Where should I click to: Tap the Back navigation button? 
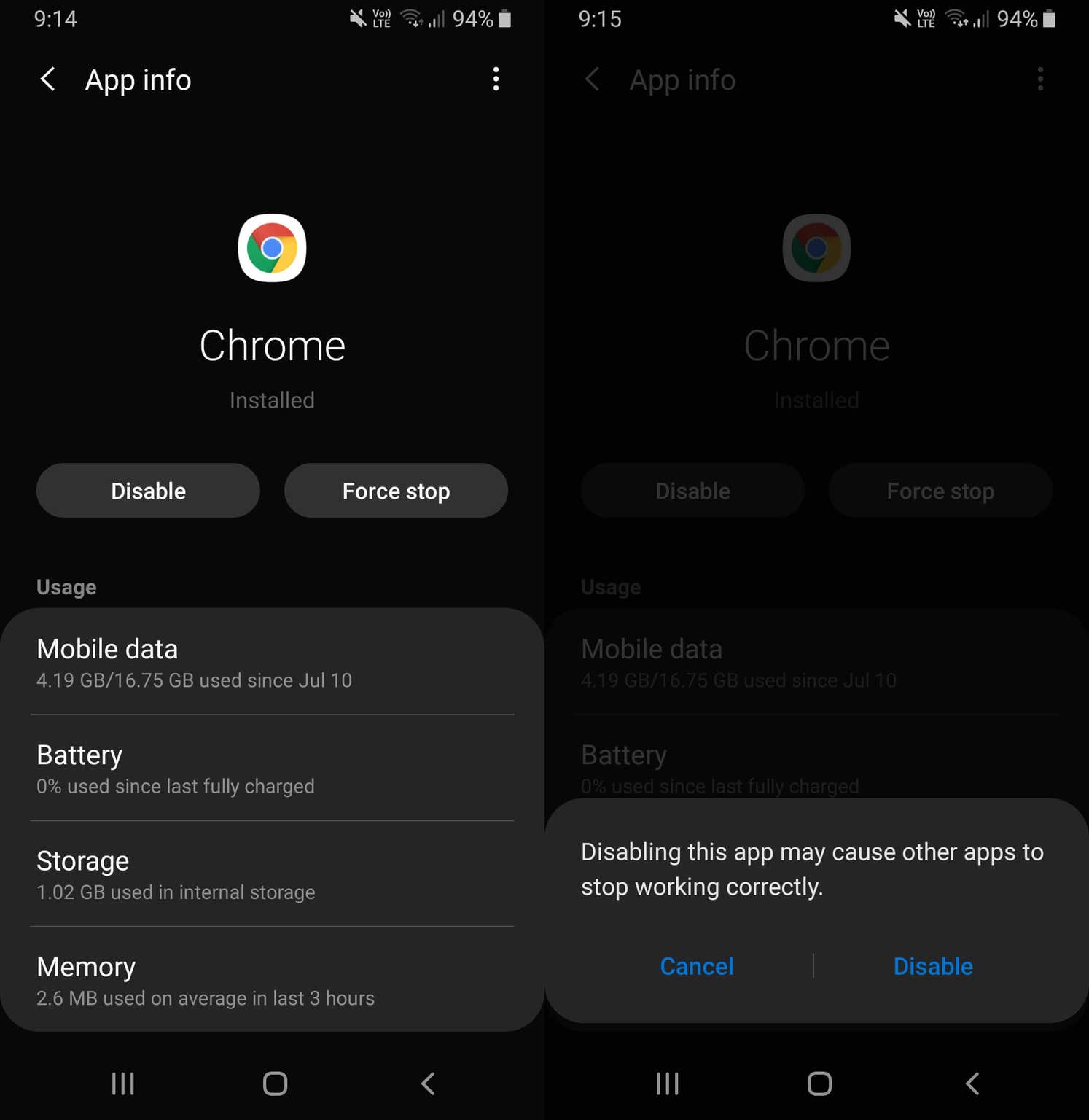427,1084
